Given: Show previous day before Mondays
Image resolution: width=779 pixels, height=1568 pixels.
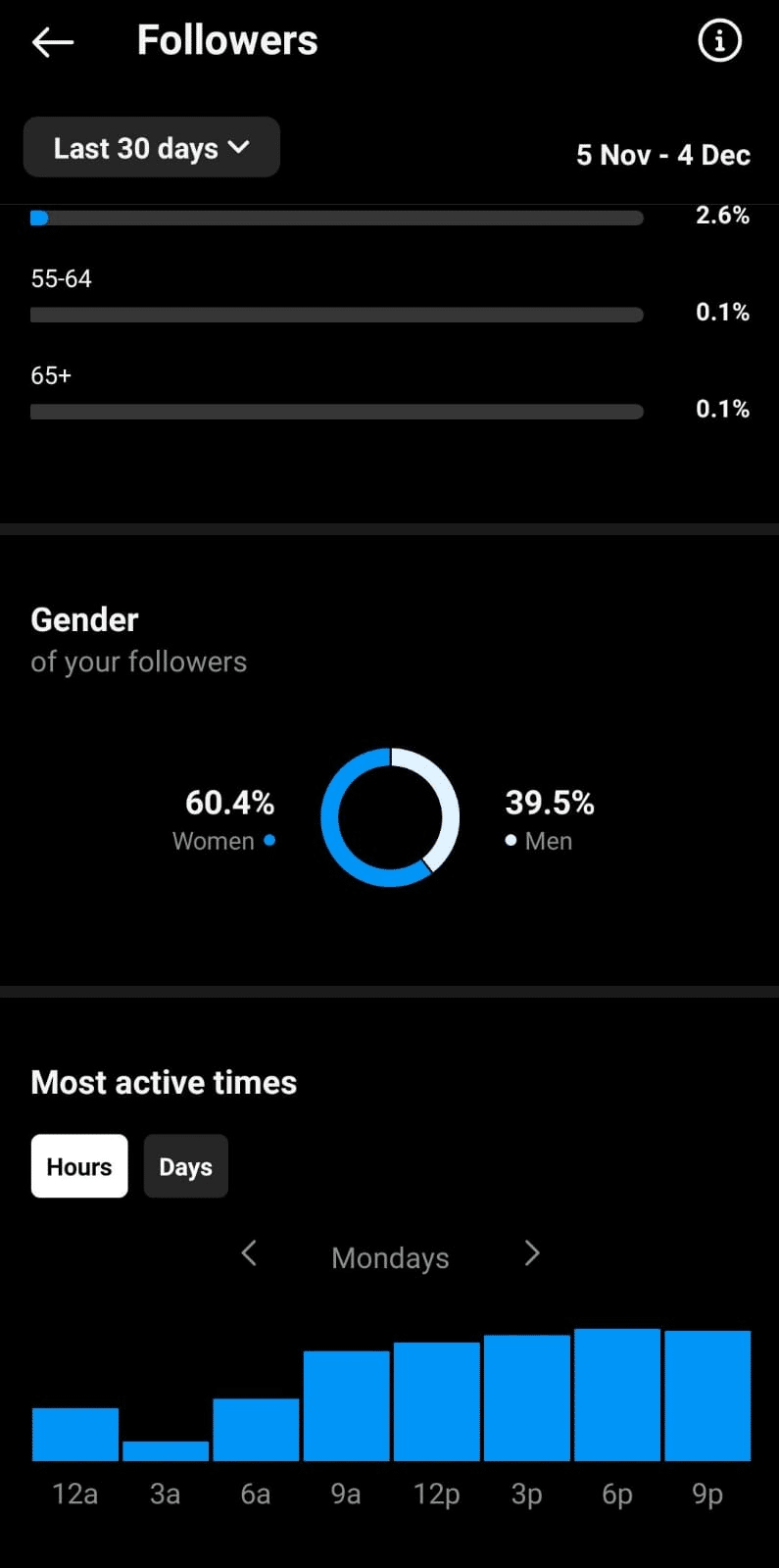Looking at the screenshot, I should (249, 1253).
